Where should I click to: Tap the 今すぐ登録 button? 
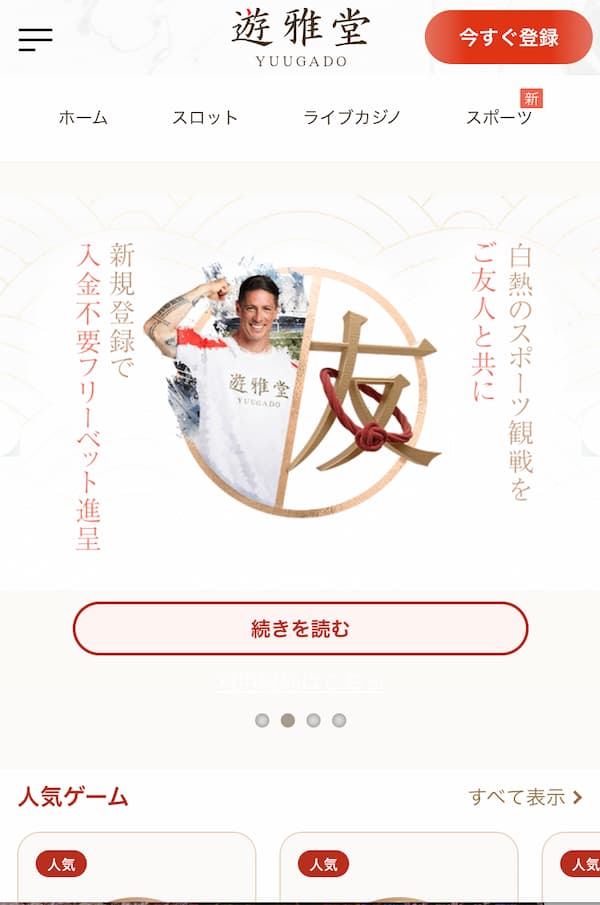[508, 38]
